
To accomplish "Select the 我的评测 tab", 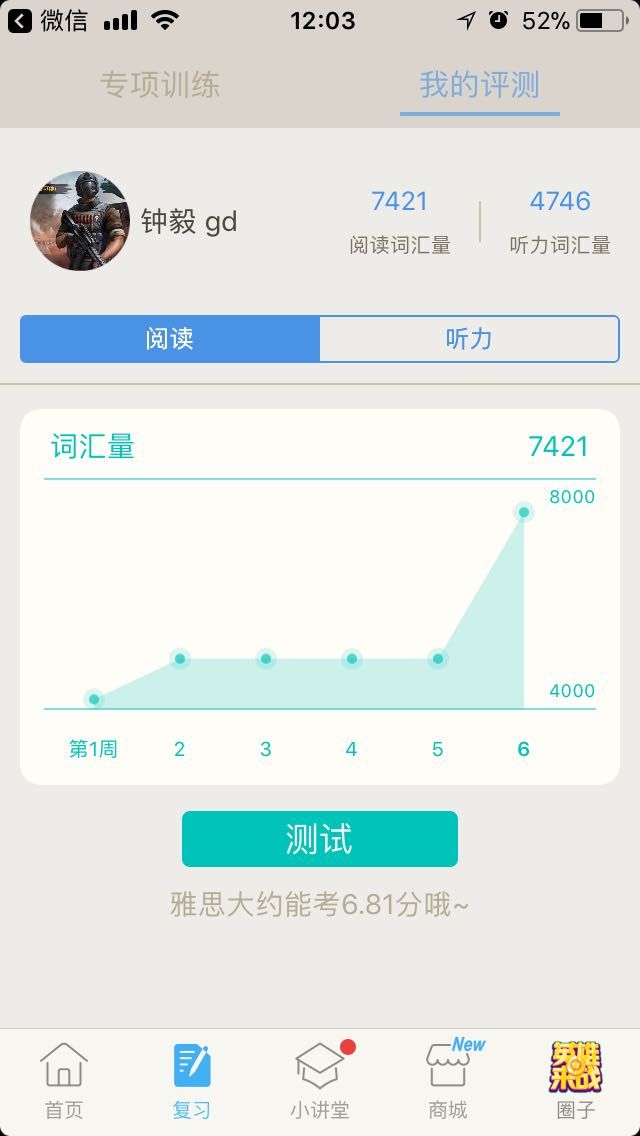I will (479, 85).
